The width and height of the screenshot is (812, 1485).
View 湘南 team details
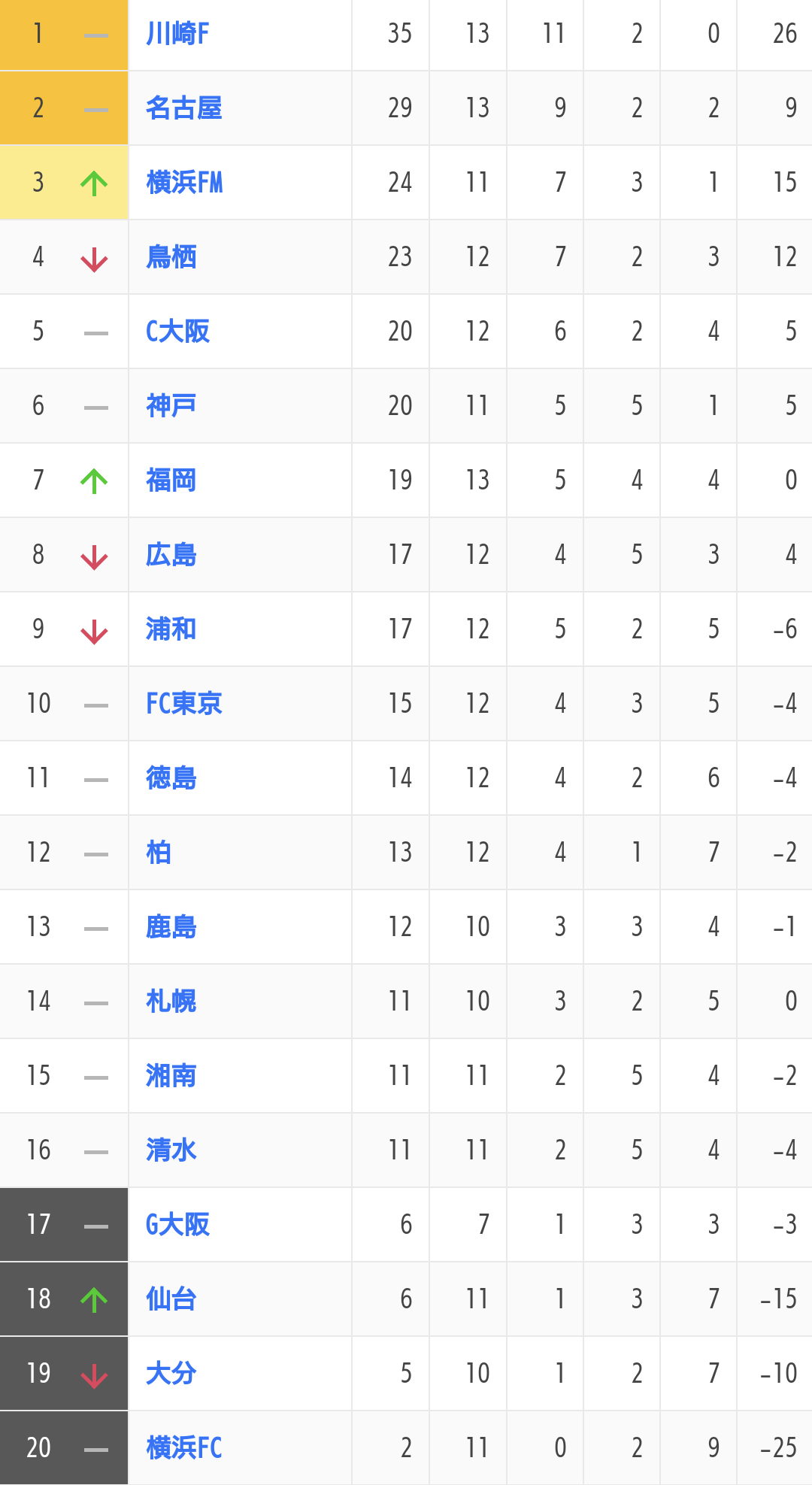coord(171,1076)
